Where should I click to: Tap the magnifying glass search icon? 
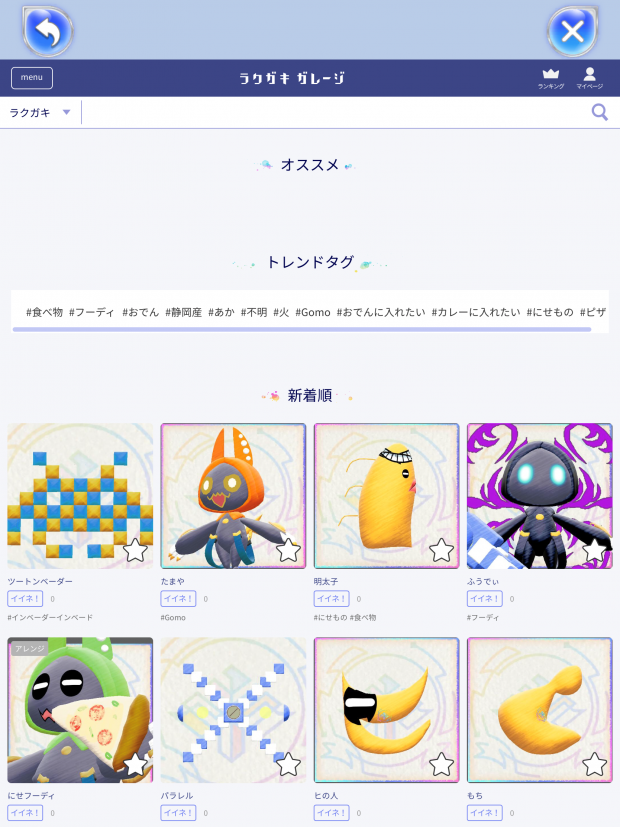599,112
